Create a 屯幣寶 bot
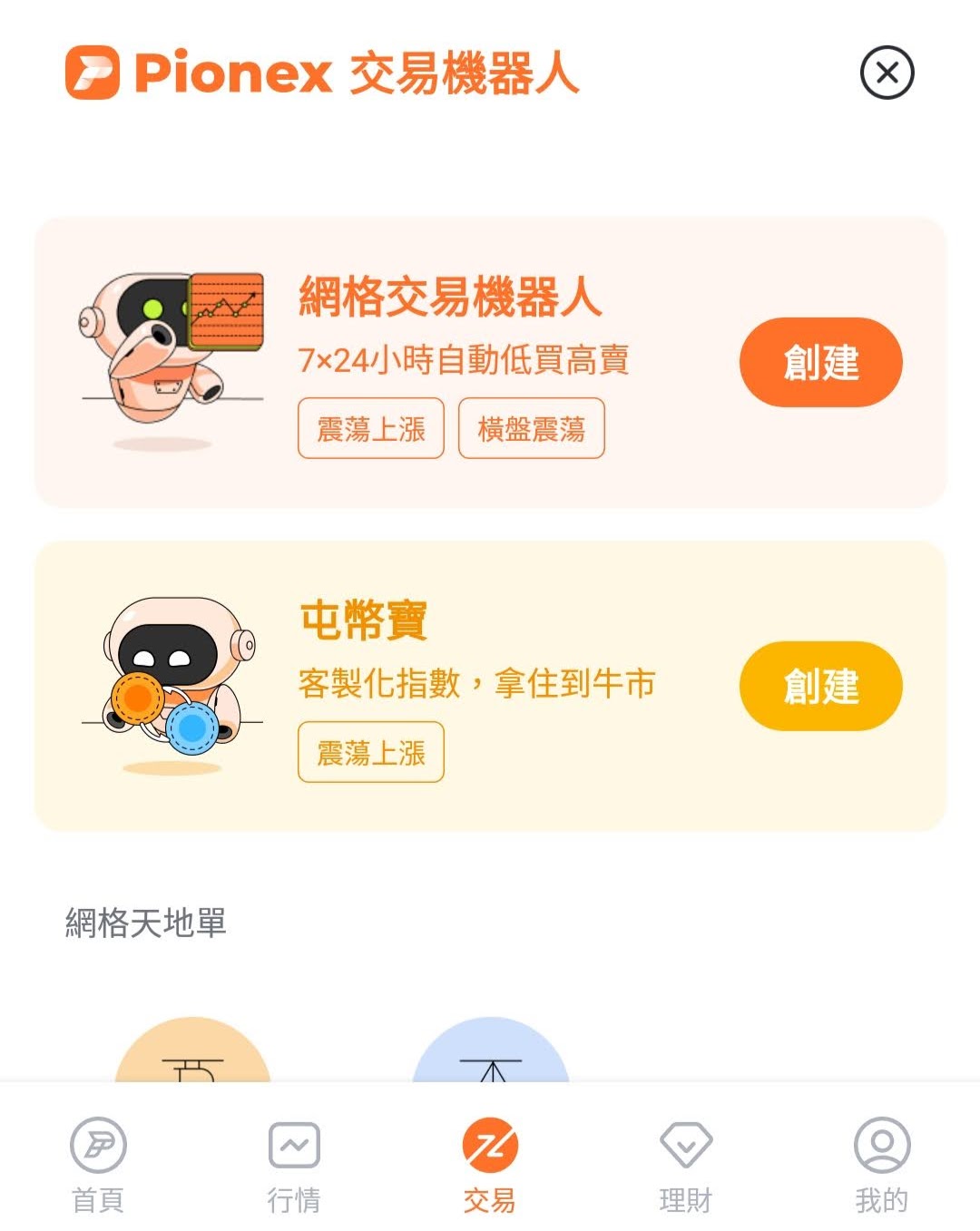Screen dimensions: 980x1231 pyautogui.click(x=820, y=686)
